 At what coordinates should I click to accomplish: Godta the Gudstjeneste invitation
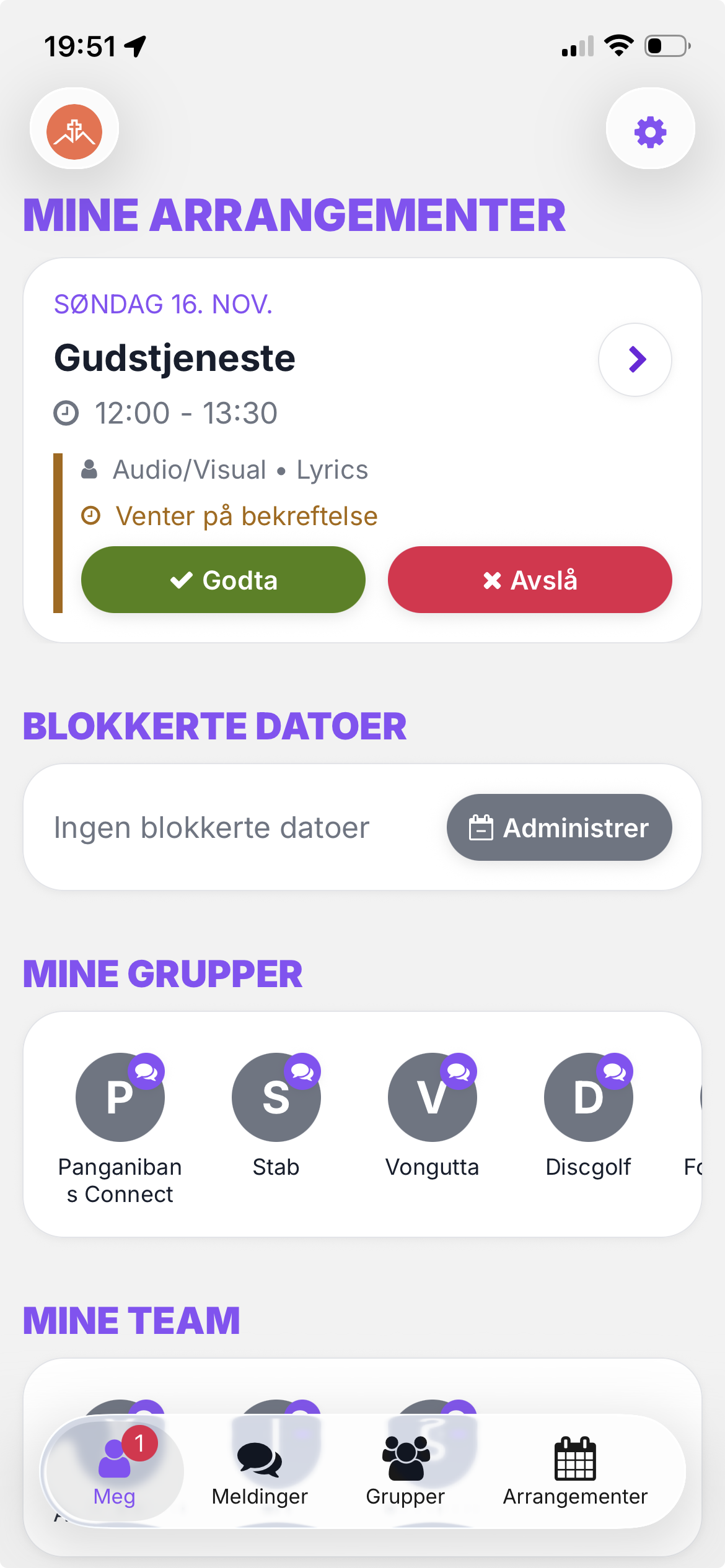click(x=223, y=580)
